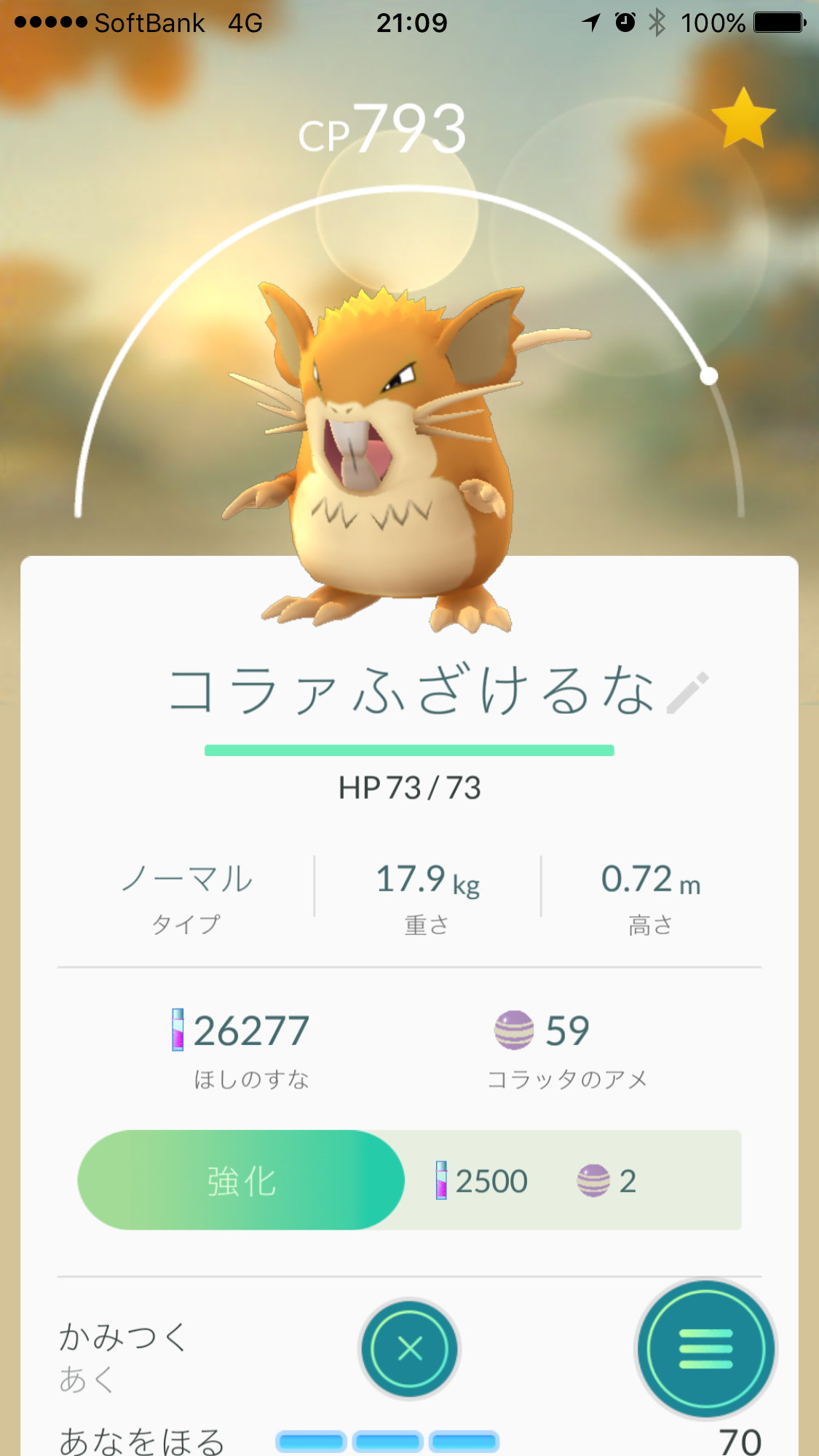
Task: Close the Pokémon screen with the X button
Action: (x=409, y=1348)
